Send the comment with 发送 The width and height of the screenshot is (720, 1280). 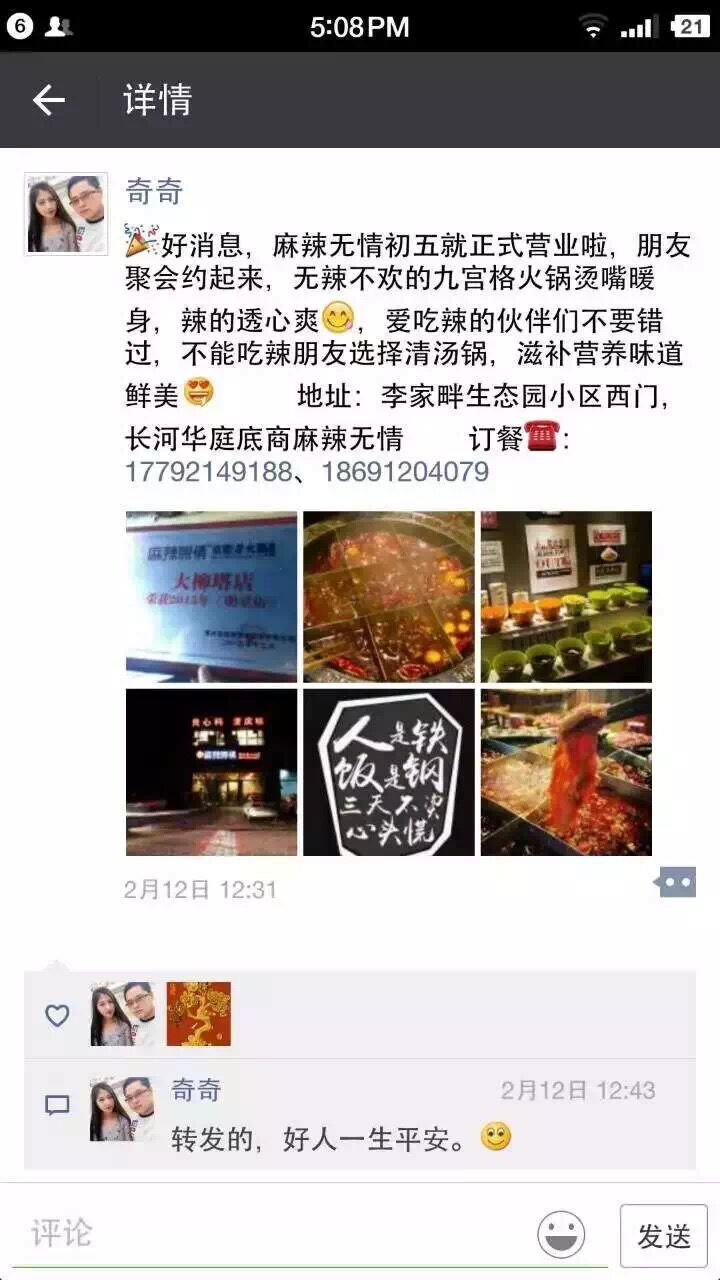(664, 1236)
